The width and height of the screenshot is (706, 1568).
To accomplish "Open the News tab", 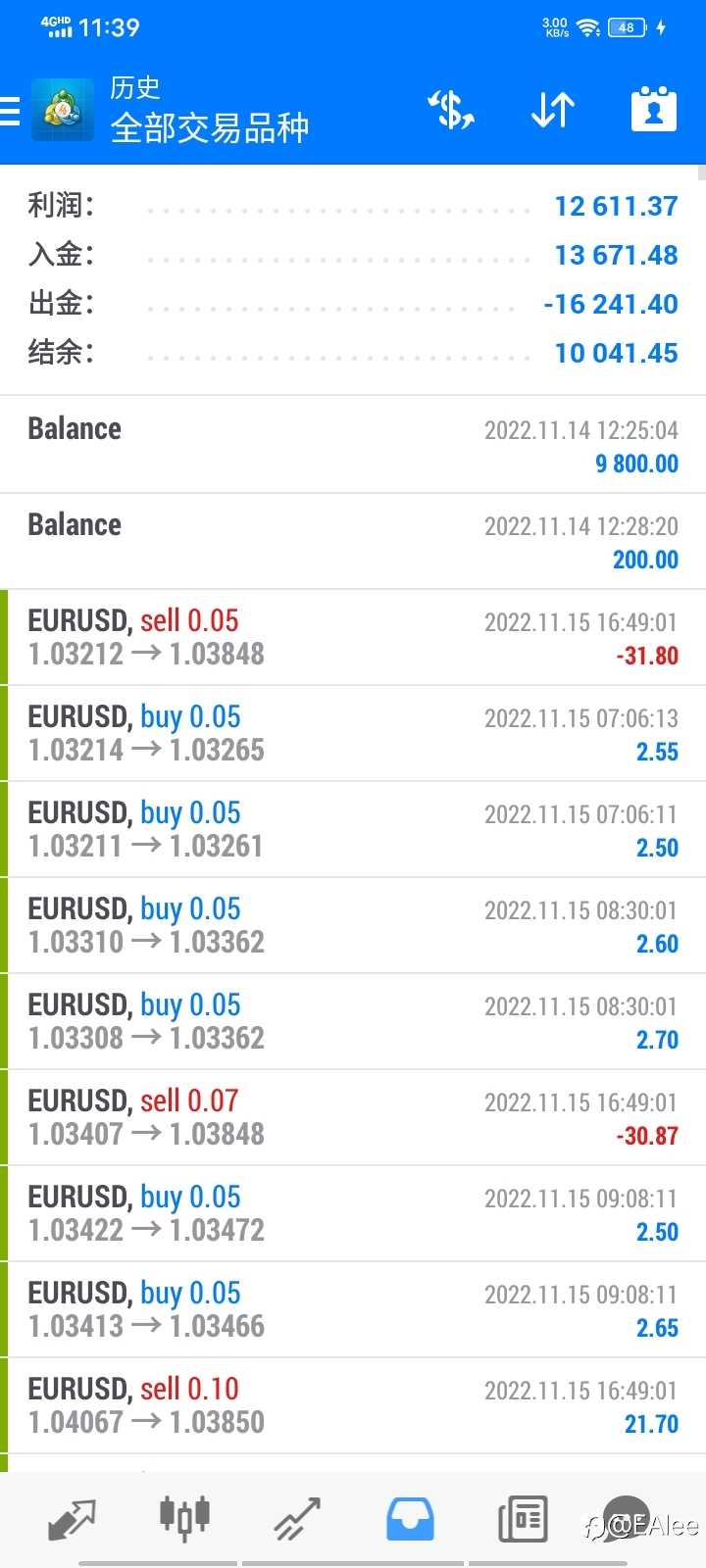I will 523,1519.
